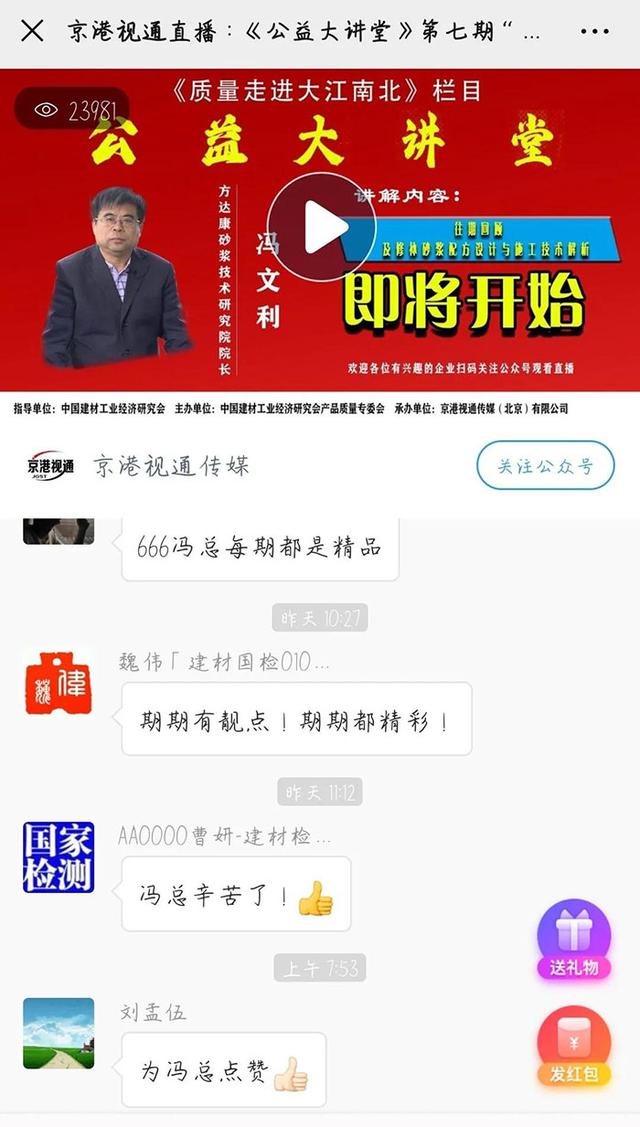Open 刘孟伍's profile avatar
The width and height of the screenshot is (640, 1127).
pyautogui.click(x=58, y=1033)
